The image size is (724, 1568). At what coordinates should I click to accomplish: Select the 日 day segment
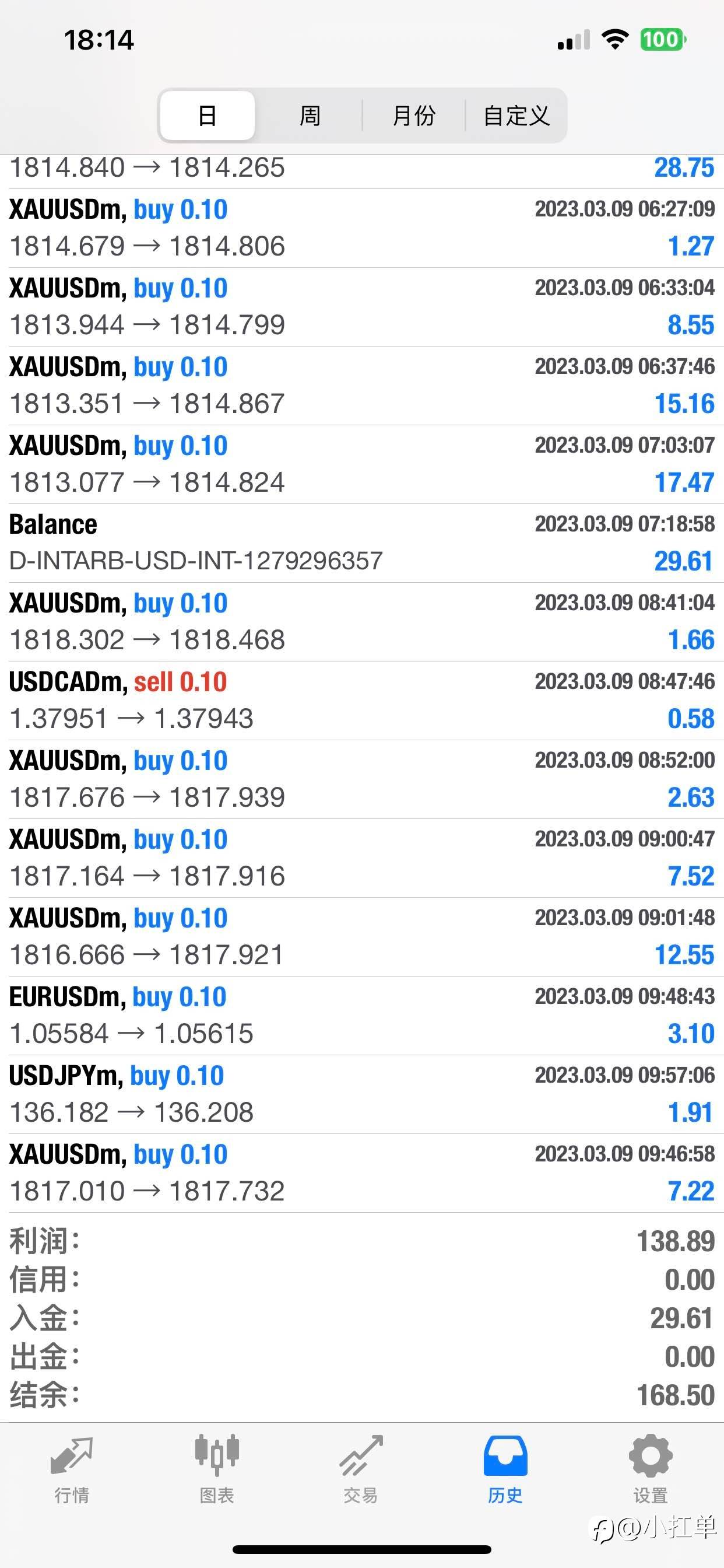[208, 116]
